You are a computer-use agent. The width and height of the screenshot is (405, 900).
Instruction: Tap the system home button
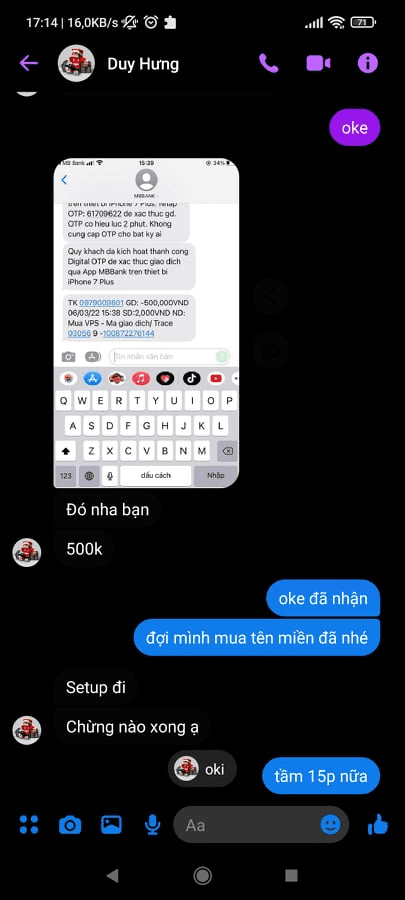(x=202, y=875)
